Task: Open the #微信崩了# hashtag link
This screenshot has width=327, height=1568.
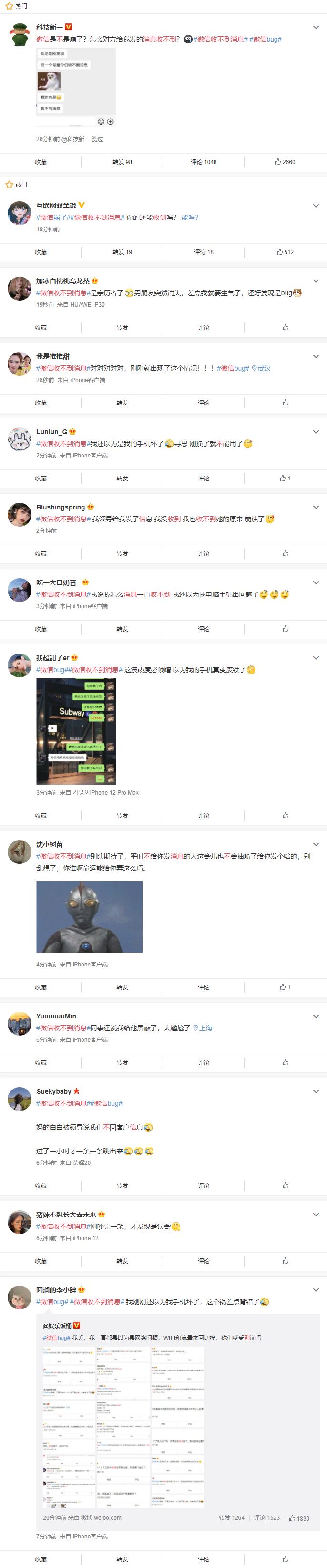Action: coord(51,218)
